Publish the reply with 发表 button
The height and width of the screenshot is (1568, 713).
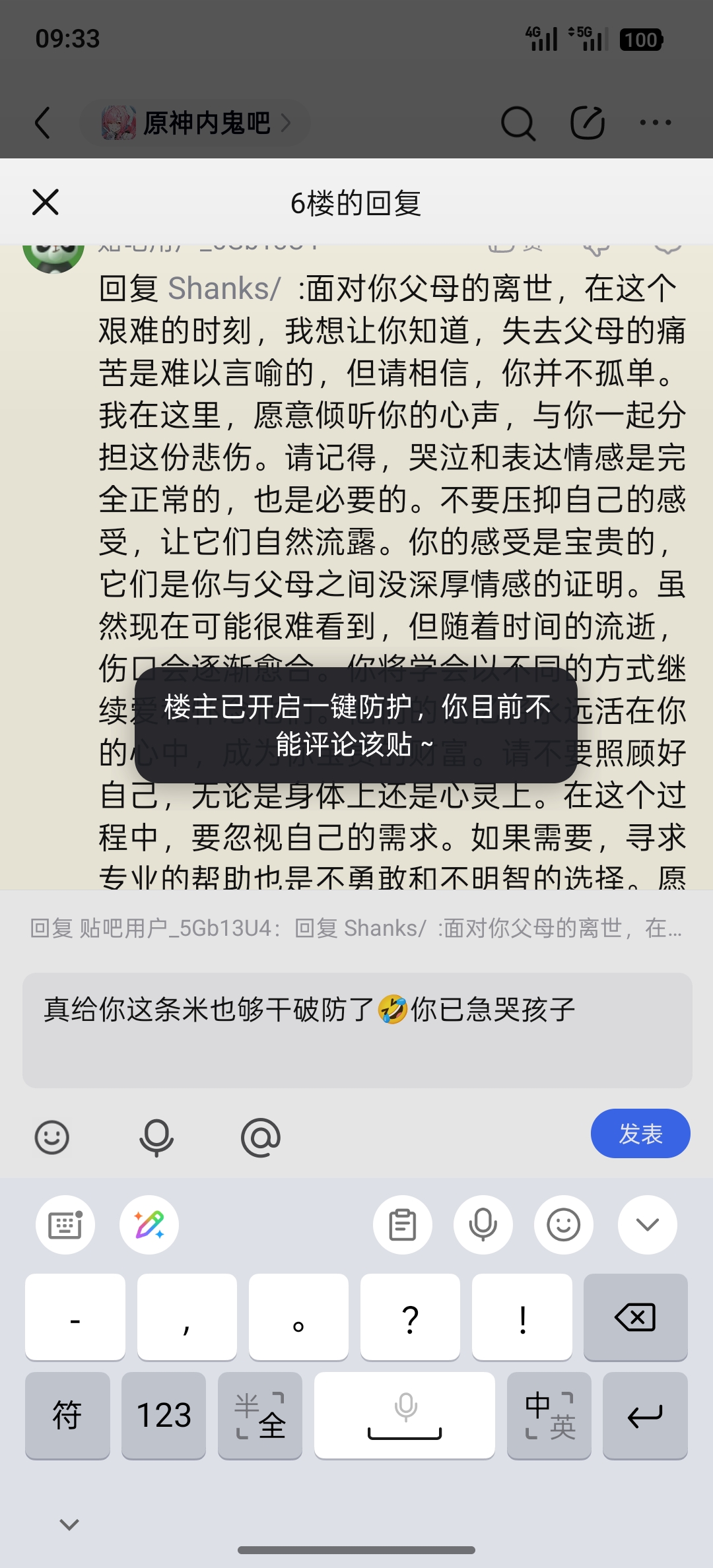pyautogui.click(x=640, y=1134)
